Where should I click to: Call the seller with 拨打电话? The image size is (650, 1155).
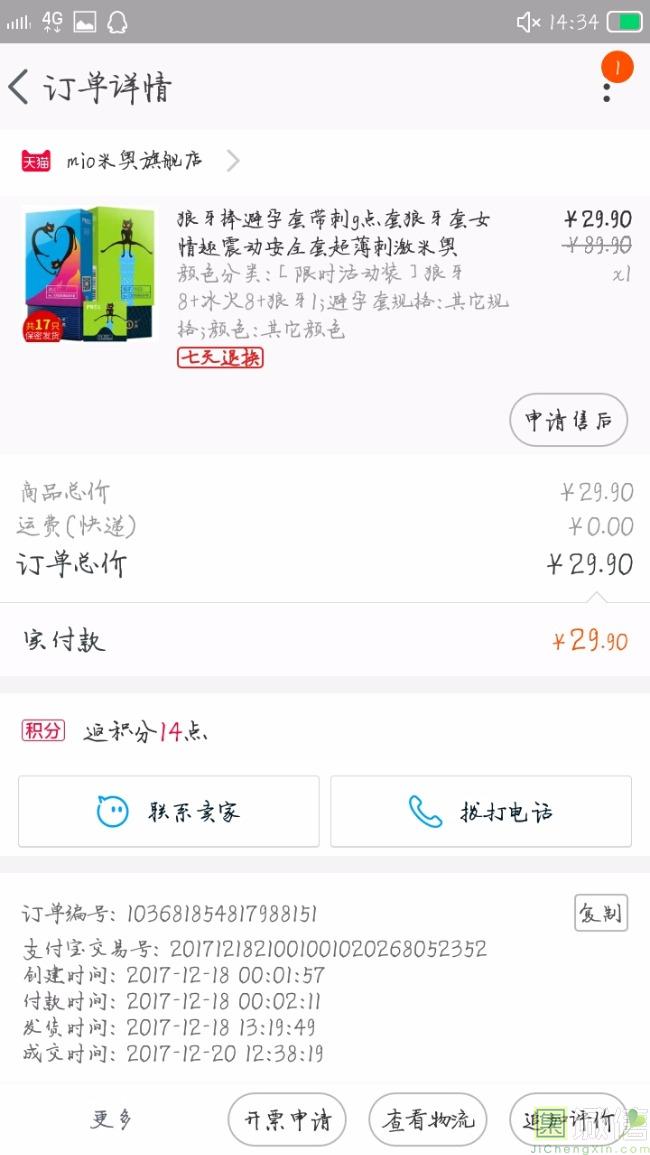481,811
